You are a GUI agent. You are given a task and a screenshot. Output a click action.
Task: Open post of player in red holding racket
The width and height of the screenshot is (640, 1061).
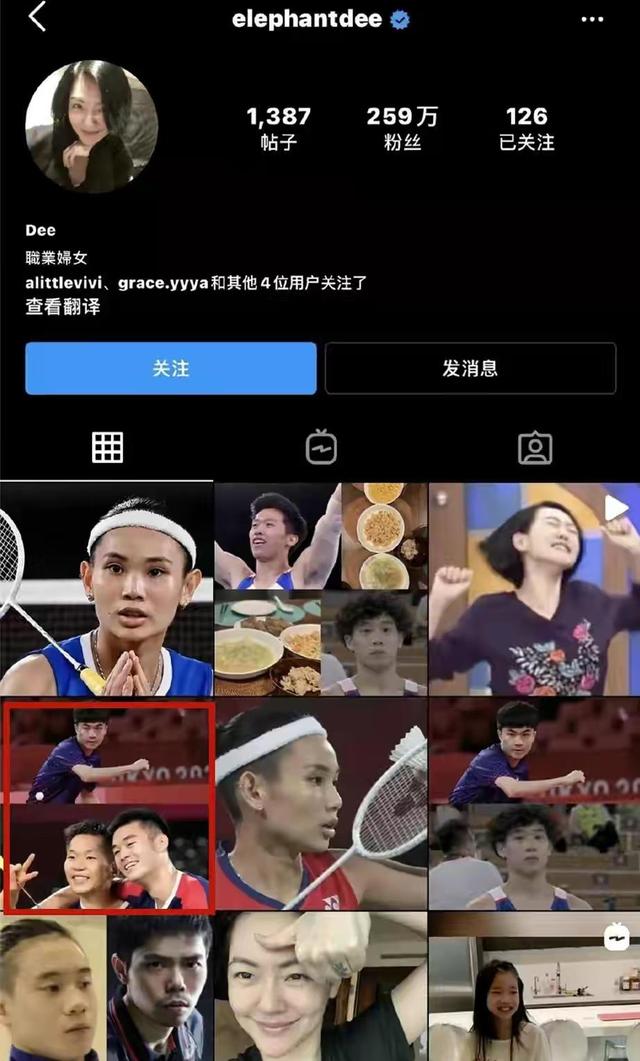[x=321, y=804]
